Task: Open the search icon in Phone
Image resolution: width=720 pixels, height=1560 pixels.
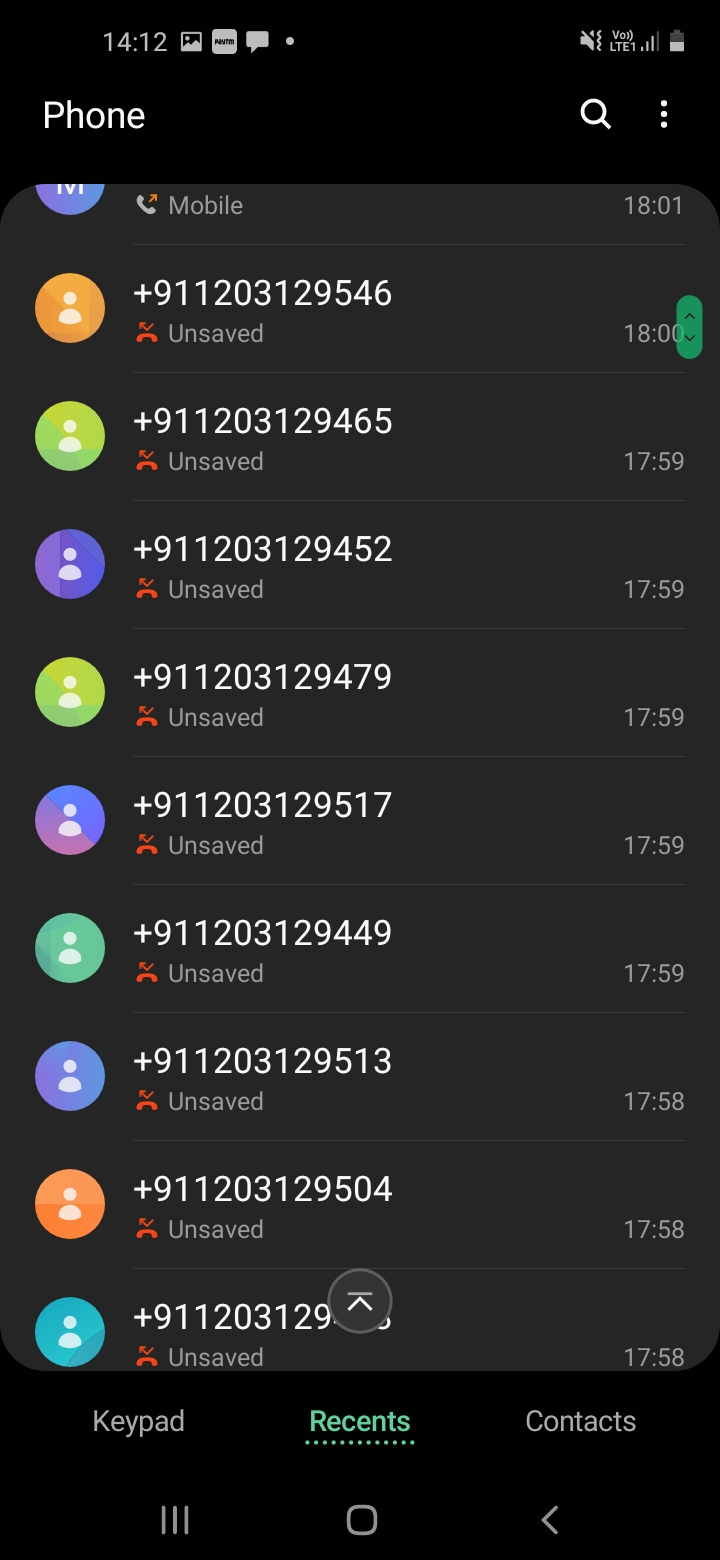Action: point(596,115)
